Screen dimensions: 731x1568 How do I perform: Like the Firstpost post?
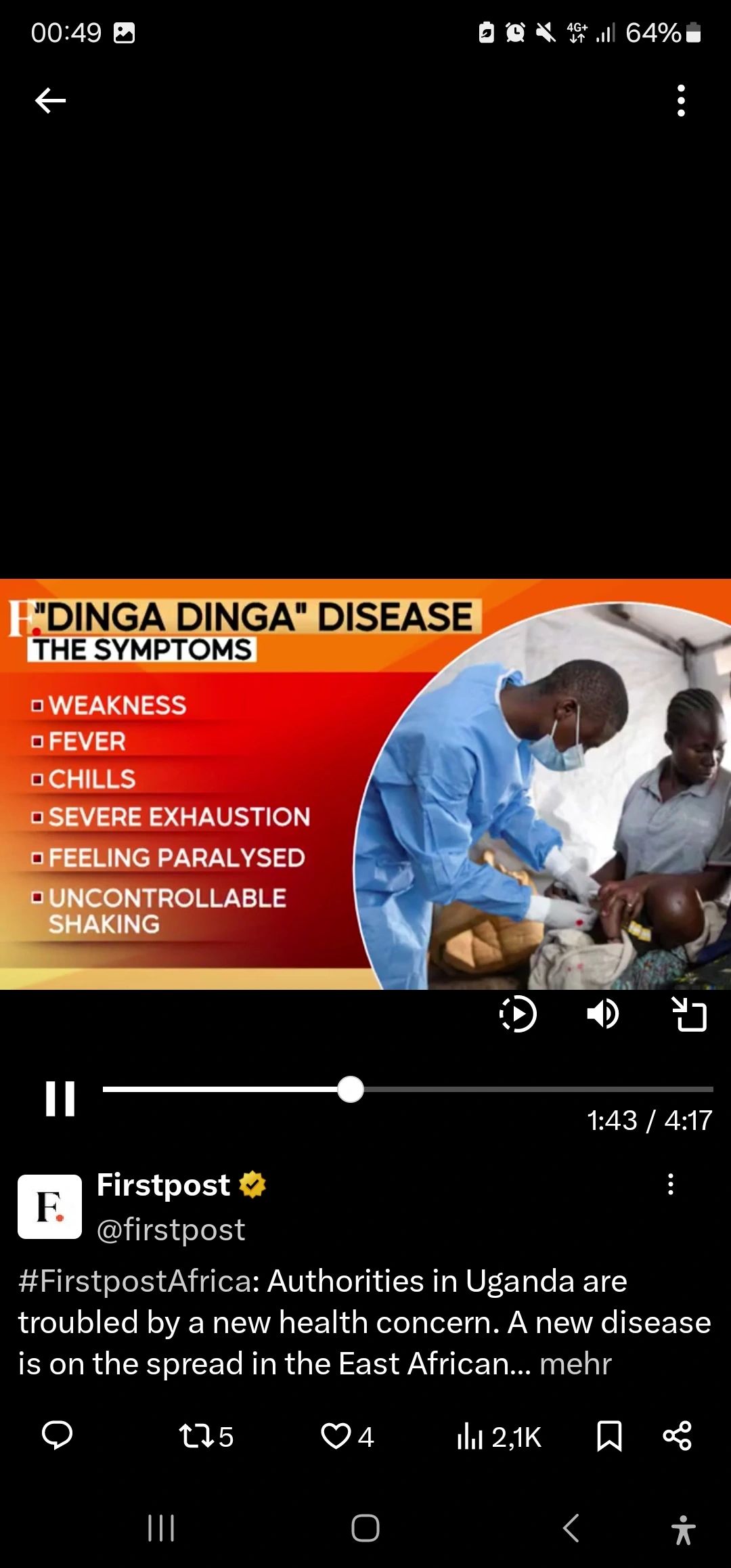pos(347,1436)
